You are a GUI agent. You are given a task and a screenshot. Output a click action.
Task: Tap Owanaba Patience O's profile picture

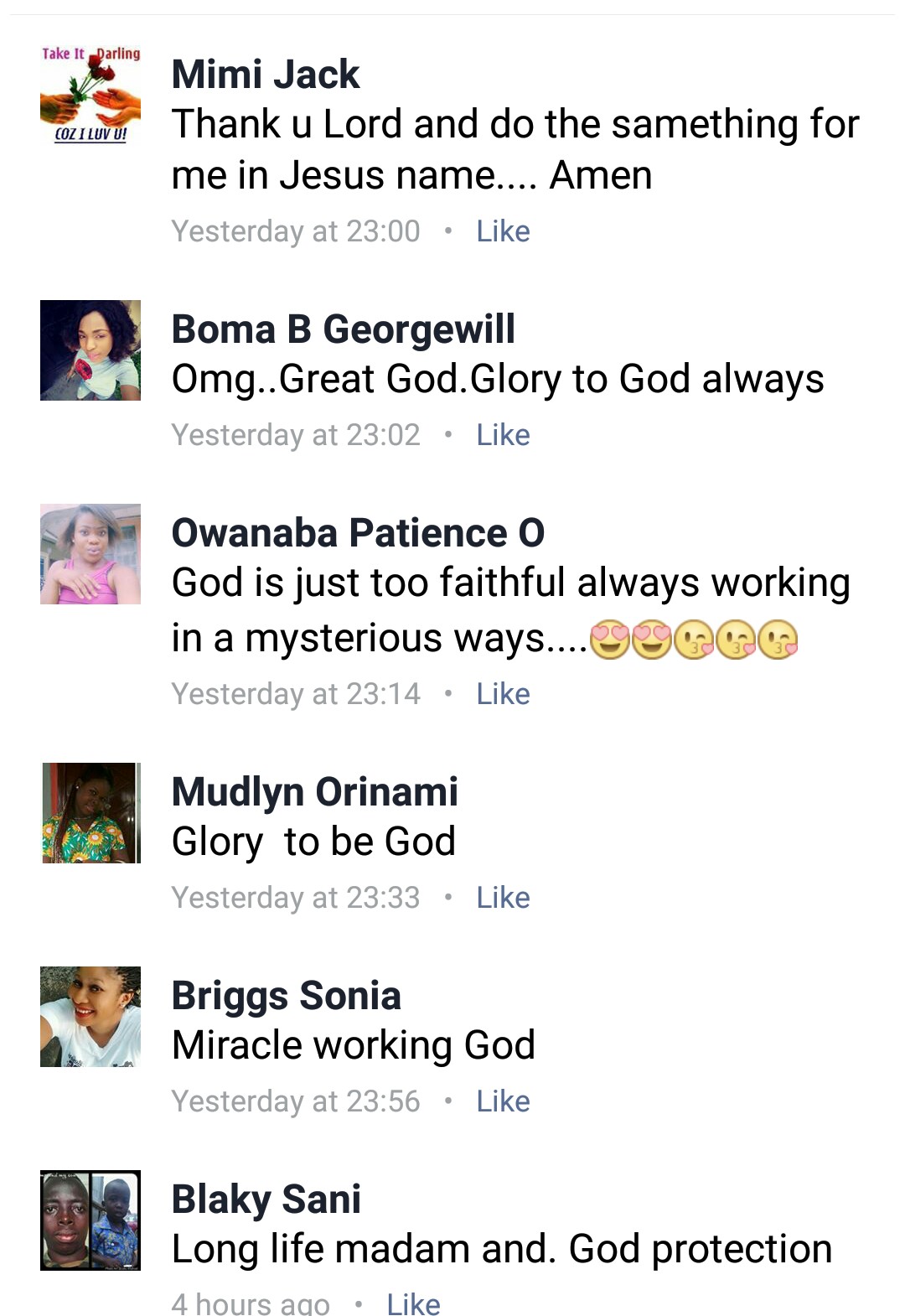[90, 554]
